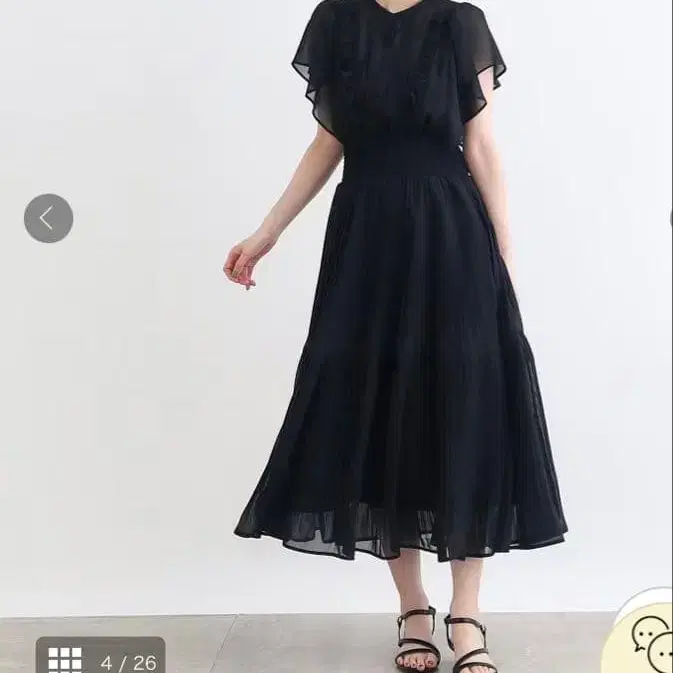This screenshot has height=673, width=673.
Task: Go to the previous product photo
Action: [49, 218]
